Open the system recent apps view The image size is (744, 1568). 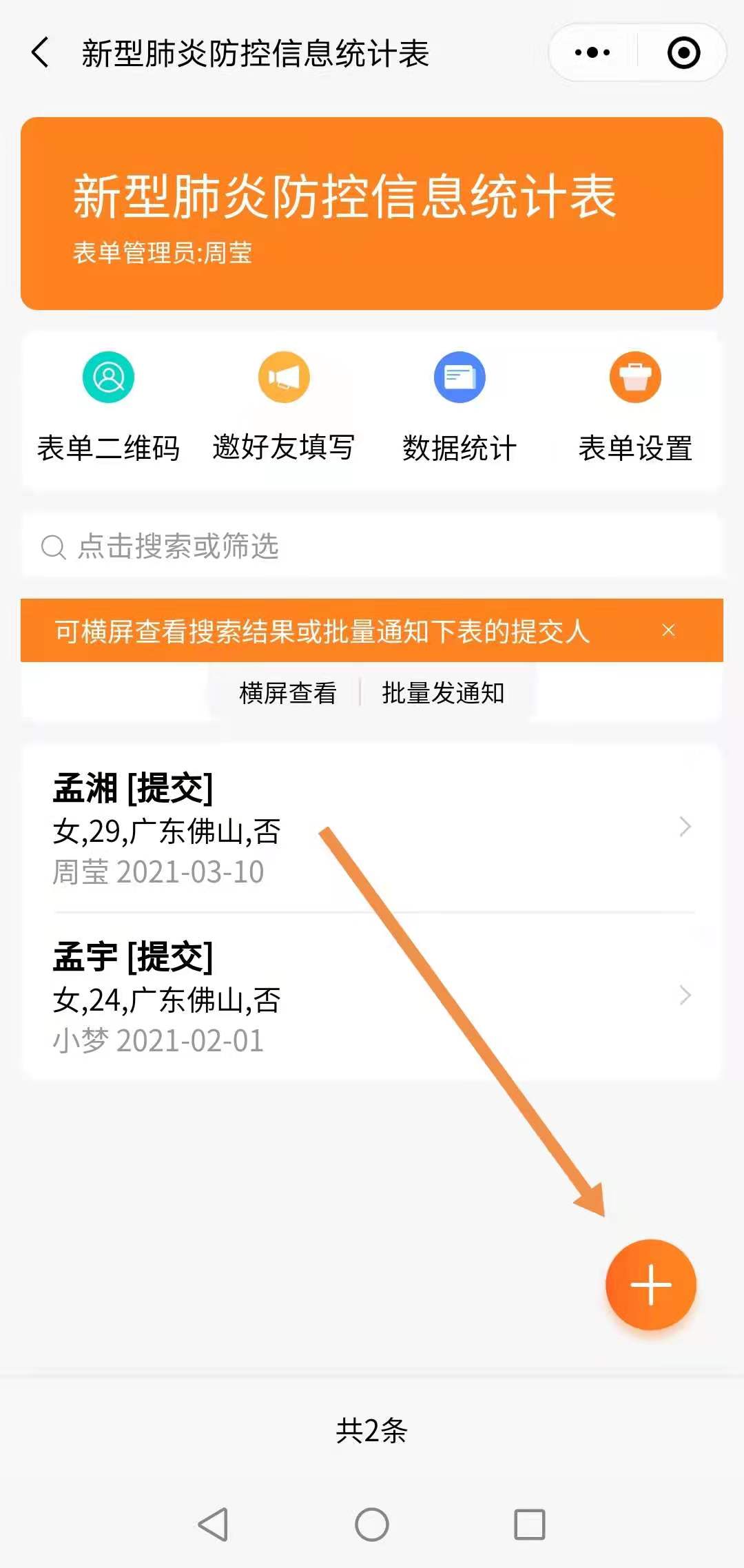pyautogui.click(x=530, y=1525)
